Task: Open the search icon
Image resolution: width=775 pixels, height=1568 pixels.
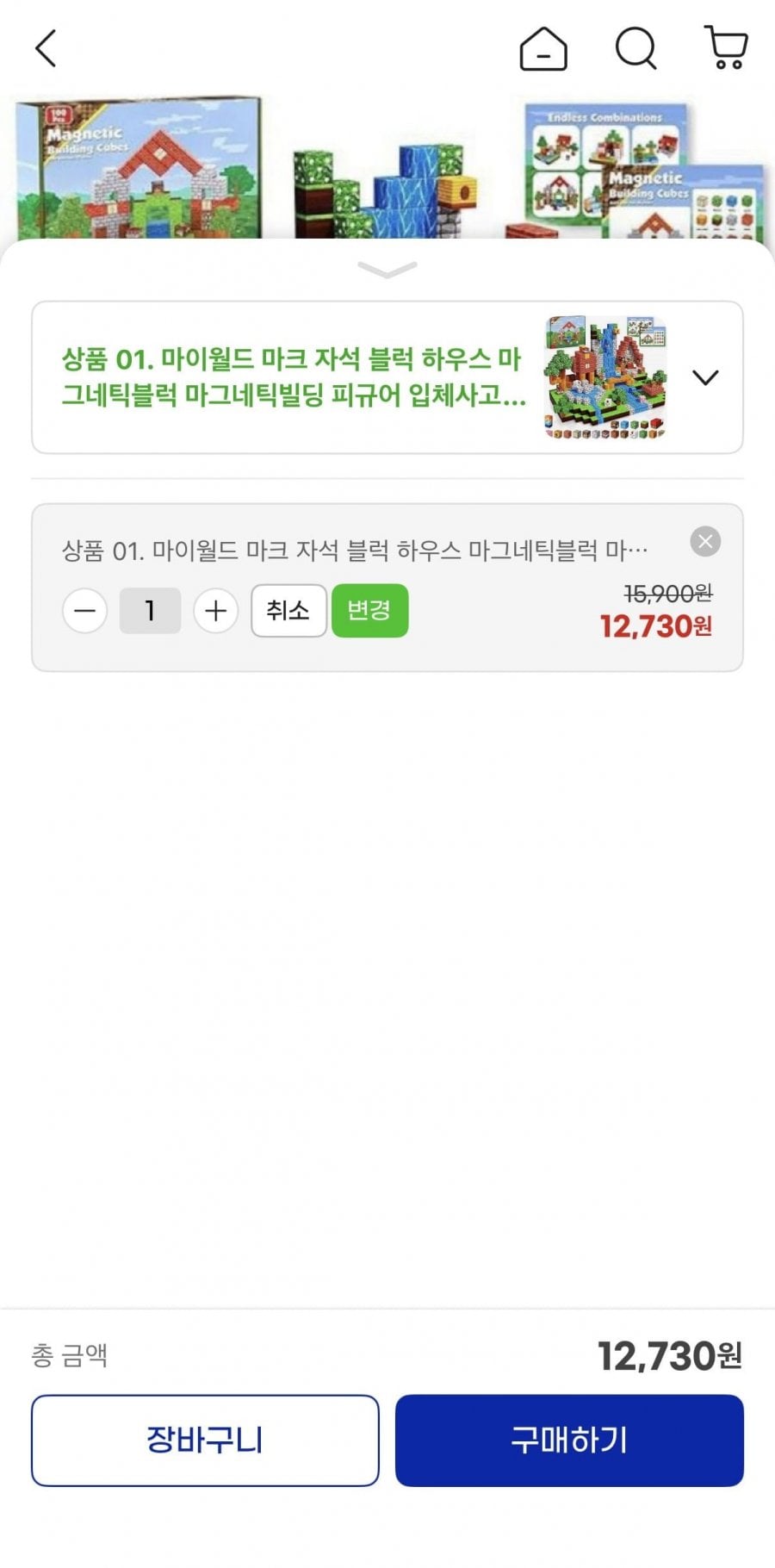Action: [x=635, y=48]
